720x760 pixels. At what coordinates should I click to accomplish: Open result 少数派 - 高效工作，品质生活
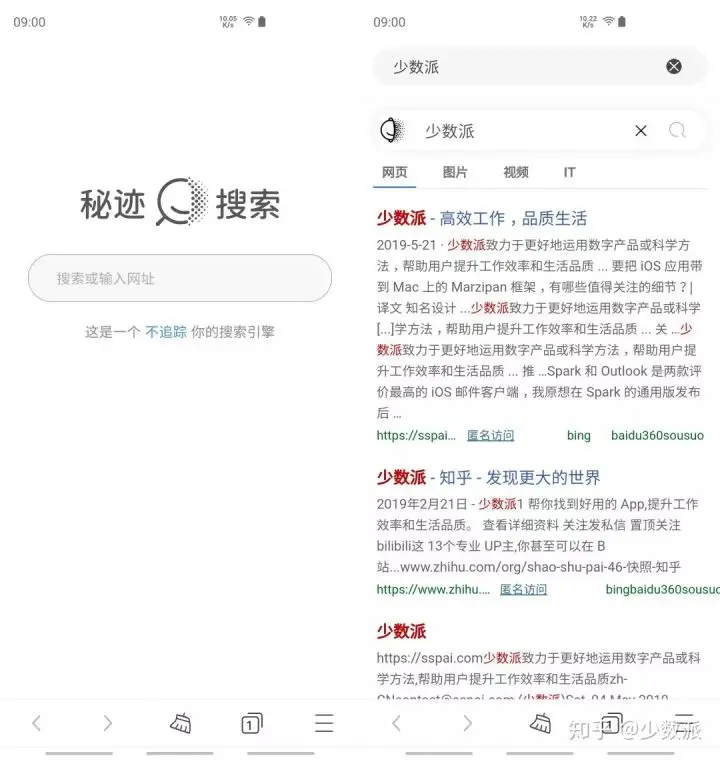482,218
